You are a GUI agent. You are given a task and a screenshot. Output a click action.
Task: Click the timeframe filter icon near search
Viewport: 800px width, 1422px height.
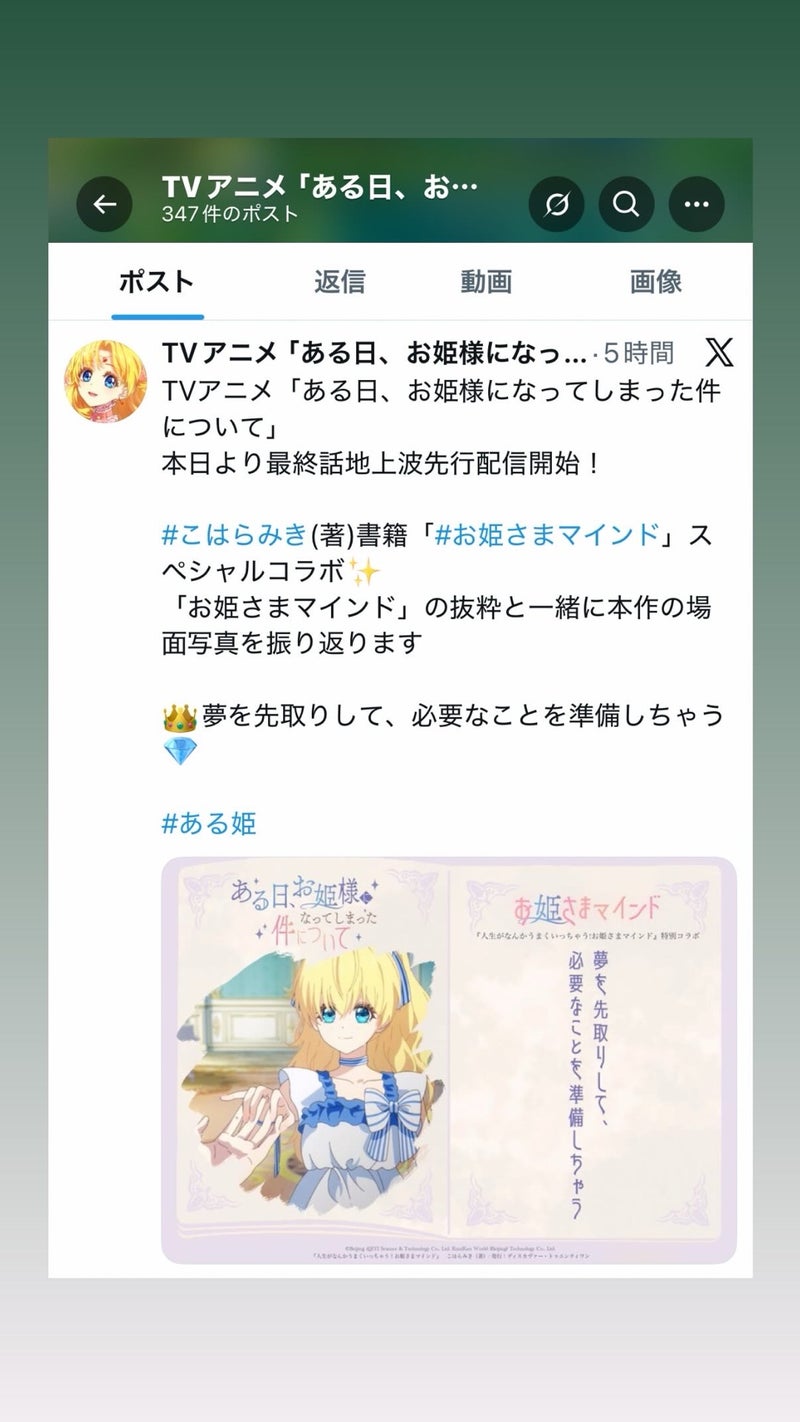557,203
